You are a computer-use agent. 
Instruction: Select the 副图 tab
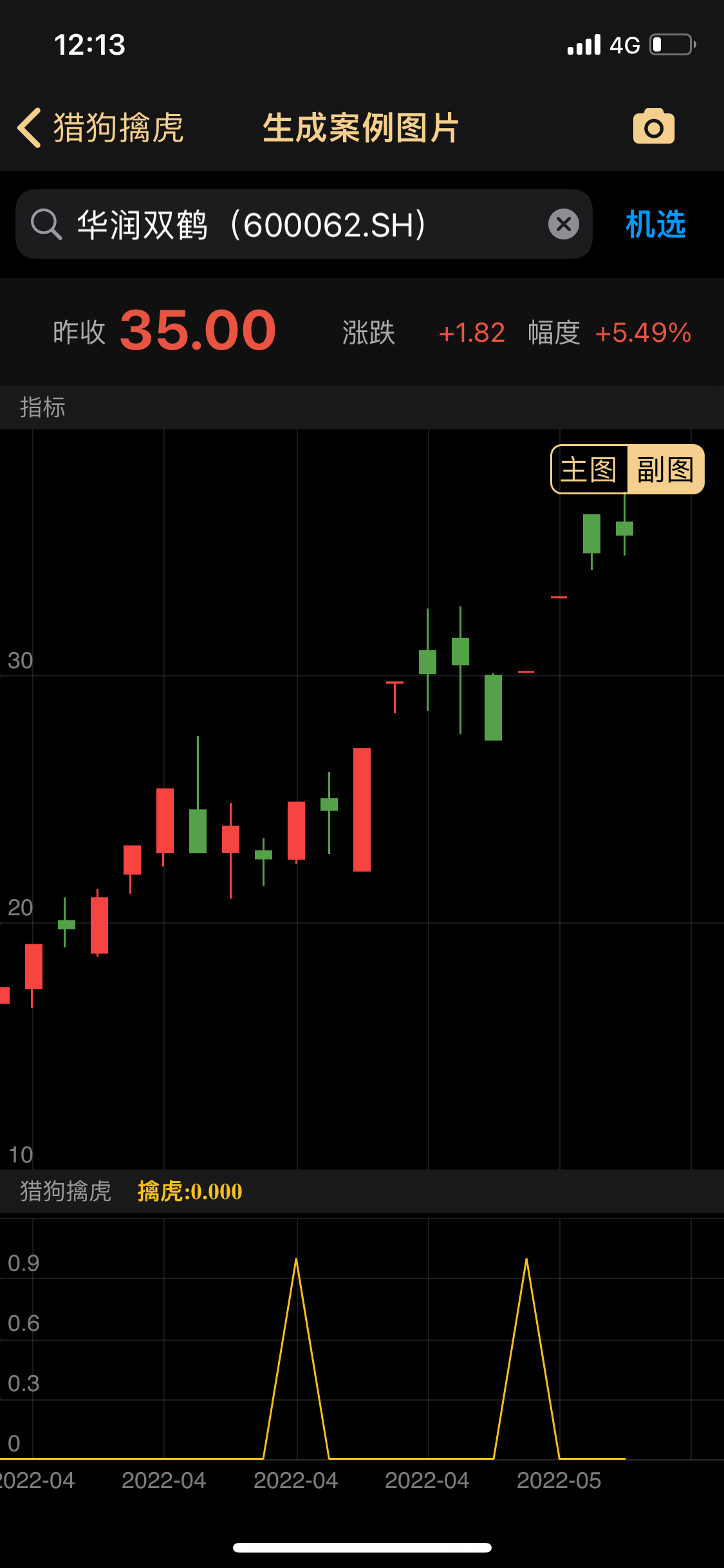point(665,469)
